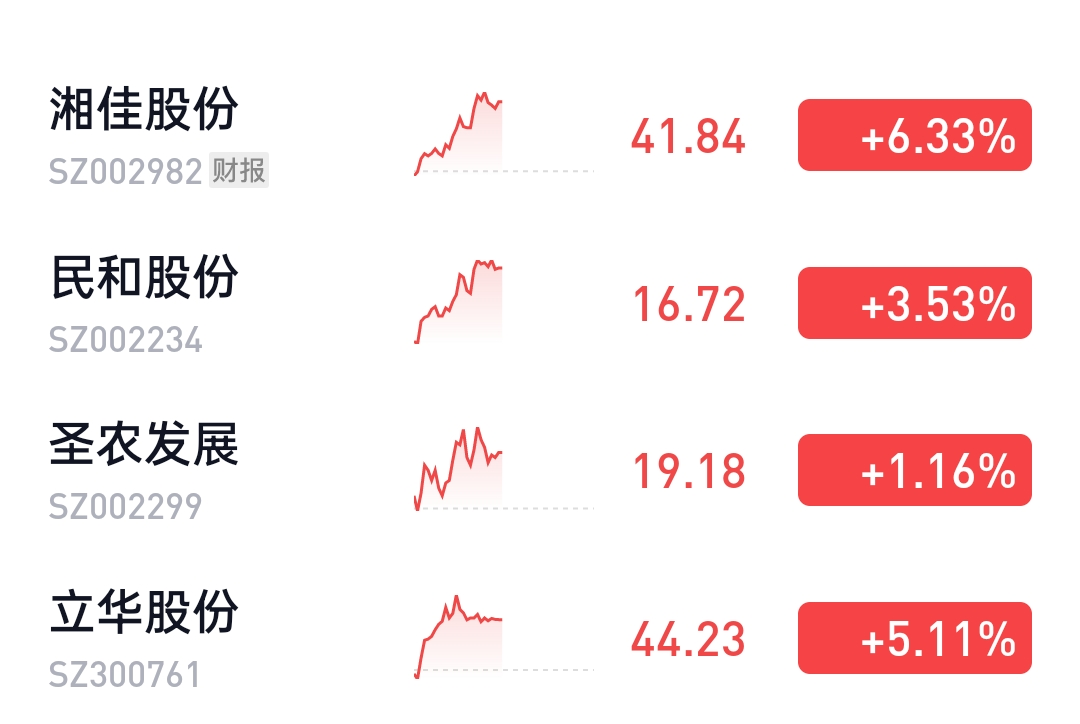Open the 民和股份 stock row
The height and width of the screenshot is (724, 1080).
coord(145,278)
